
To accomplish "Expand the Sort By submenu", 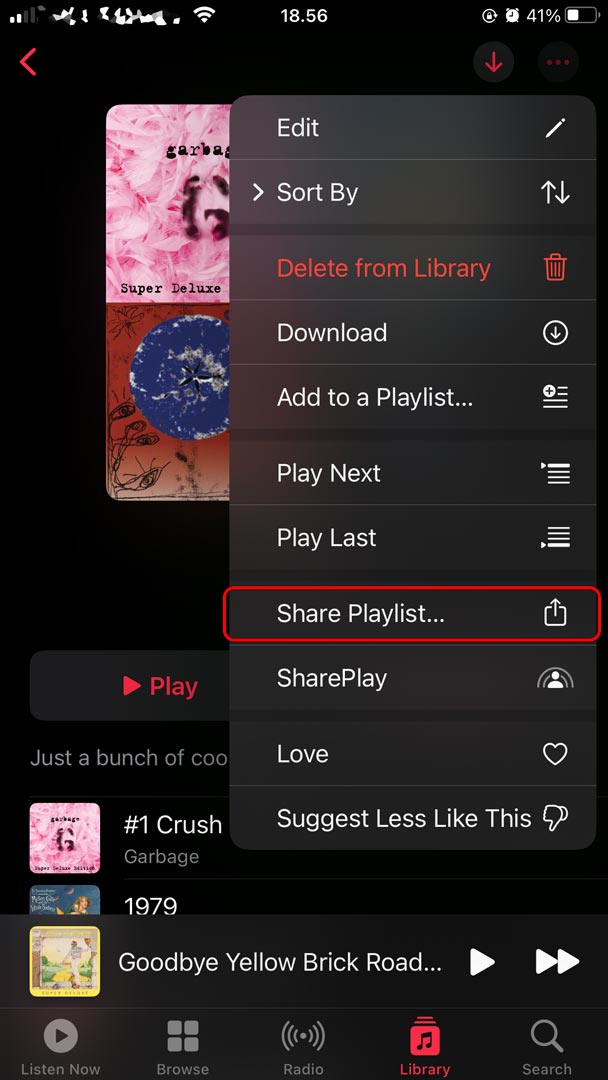I will click(412, 193).
